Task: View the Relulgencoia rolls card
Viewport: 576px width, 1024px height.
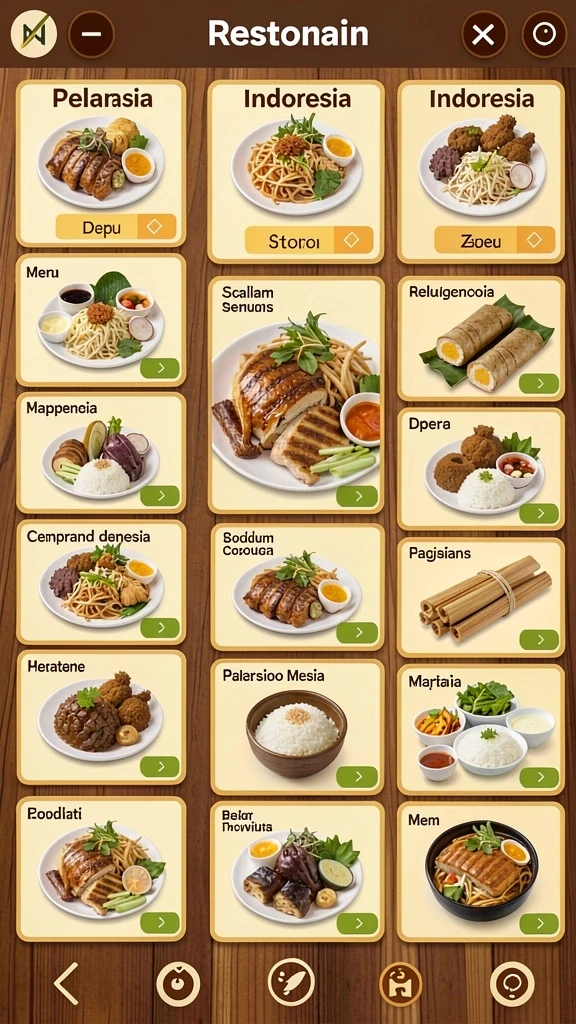Action: (x=481, y=338)
